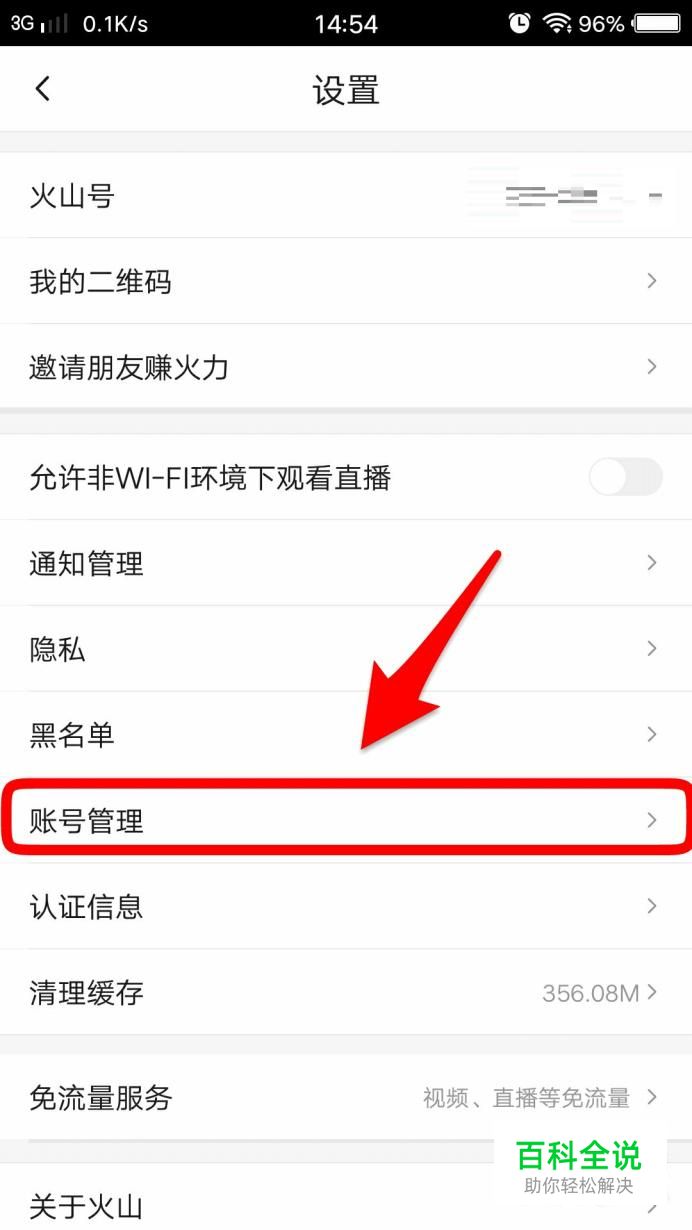Open 免流量服务
This screenshot has width=692, height=1230.
(346, 1098)
